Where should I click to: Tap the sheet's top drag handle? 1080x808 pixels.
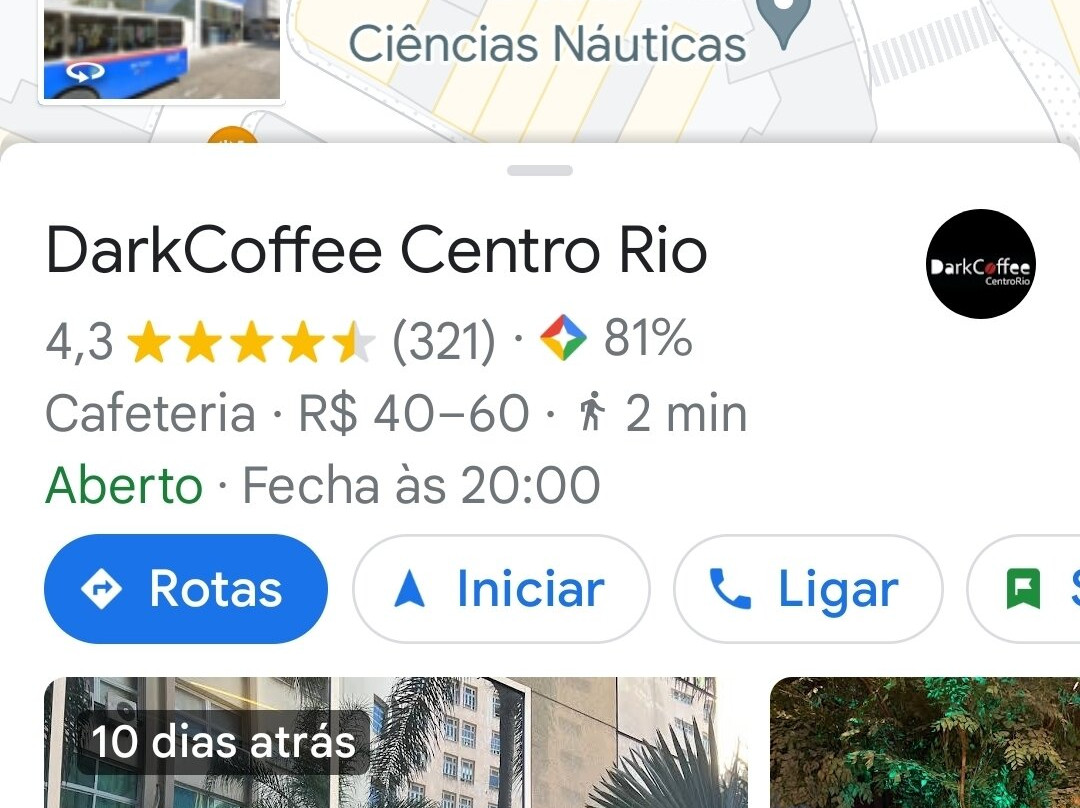(540, 171)
